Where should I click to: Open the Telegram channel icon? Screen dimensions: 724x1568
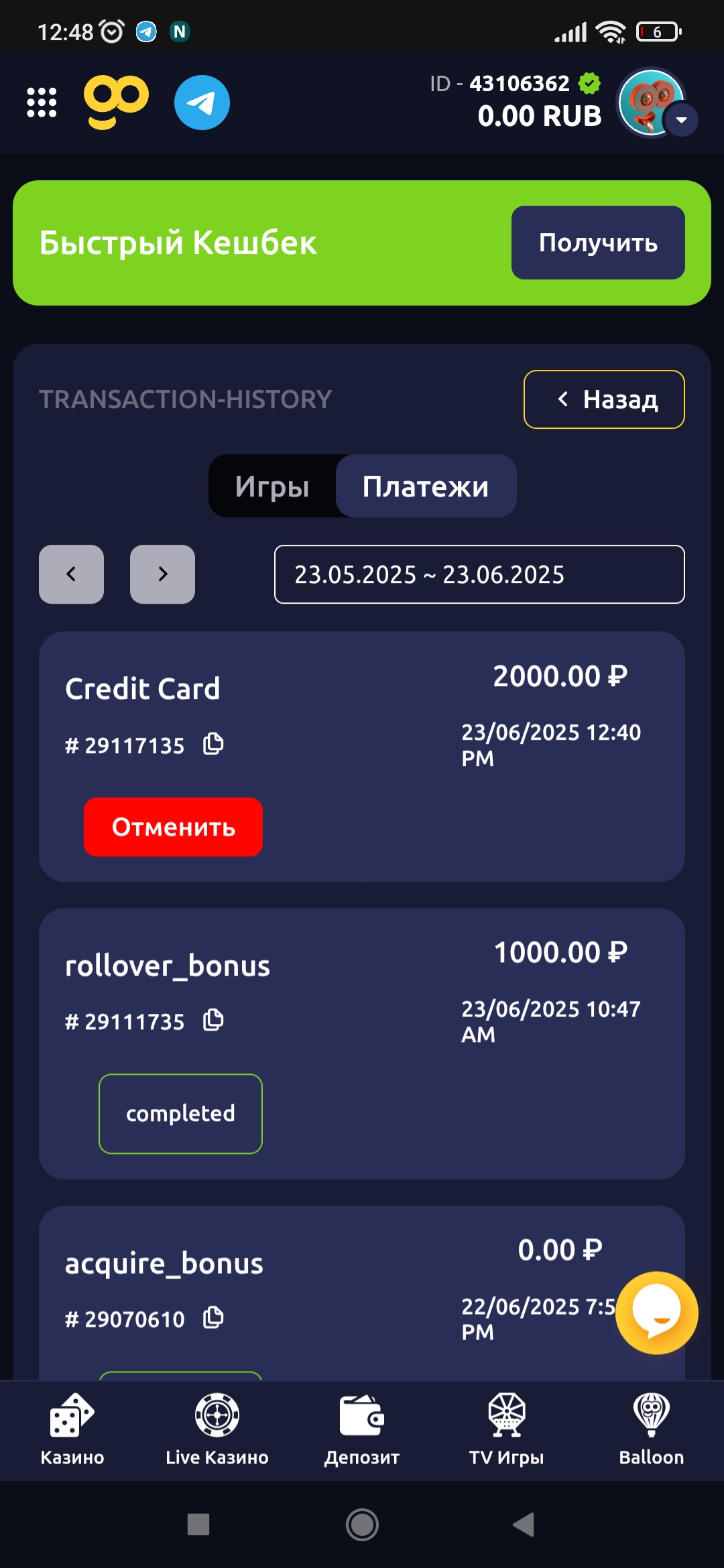(x=202, y=103)
